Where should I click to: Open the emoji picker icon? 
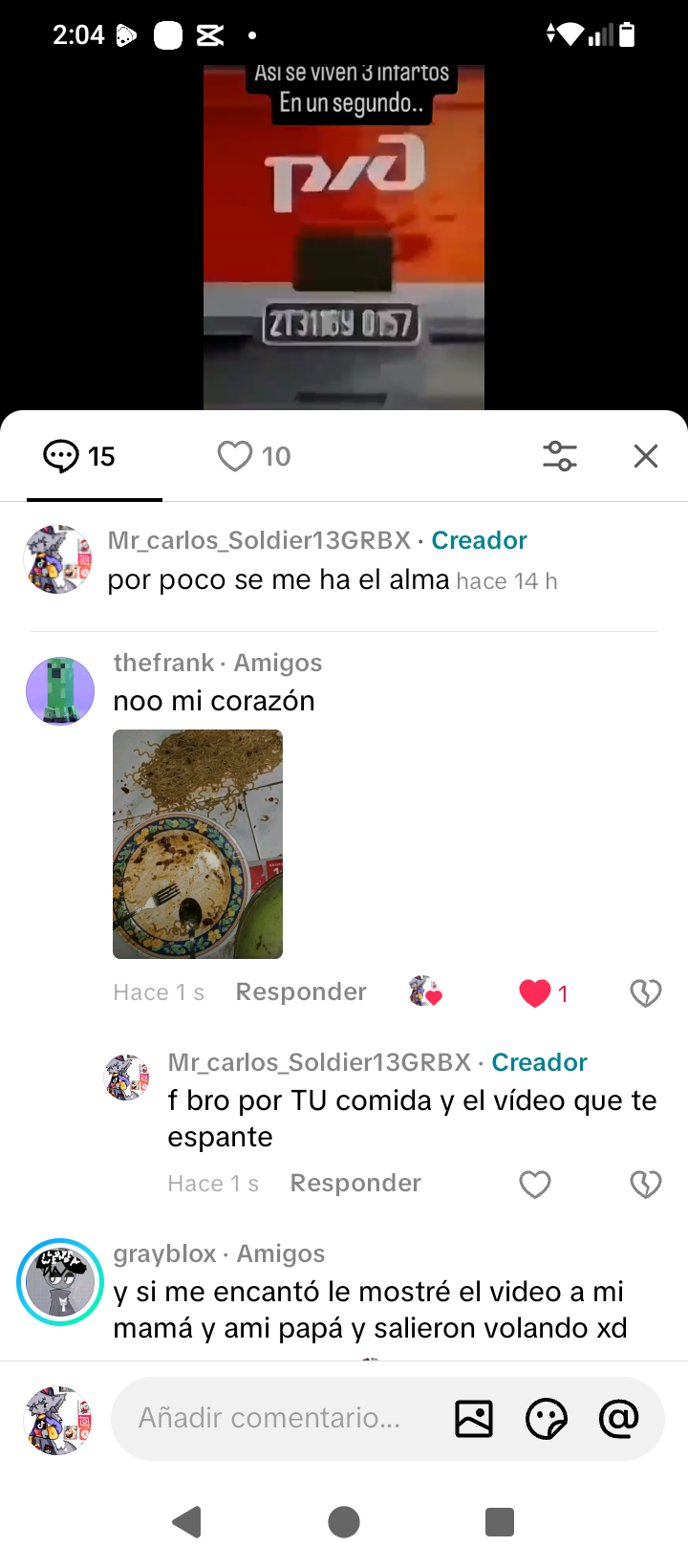click(x=547, y=1418)
